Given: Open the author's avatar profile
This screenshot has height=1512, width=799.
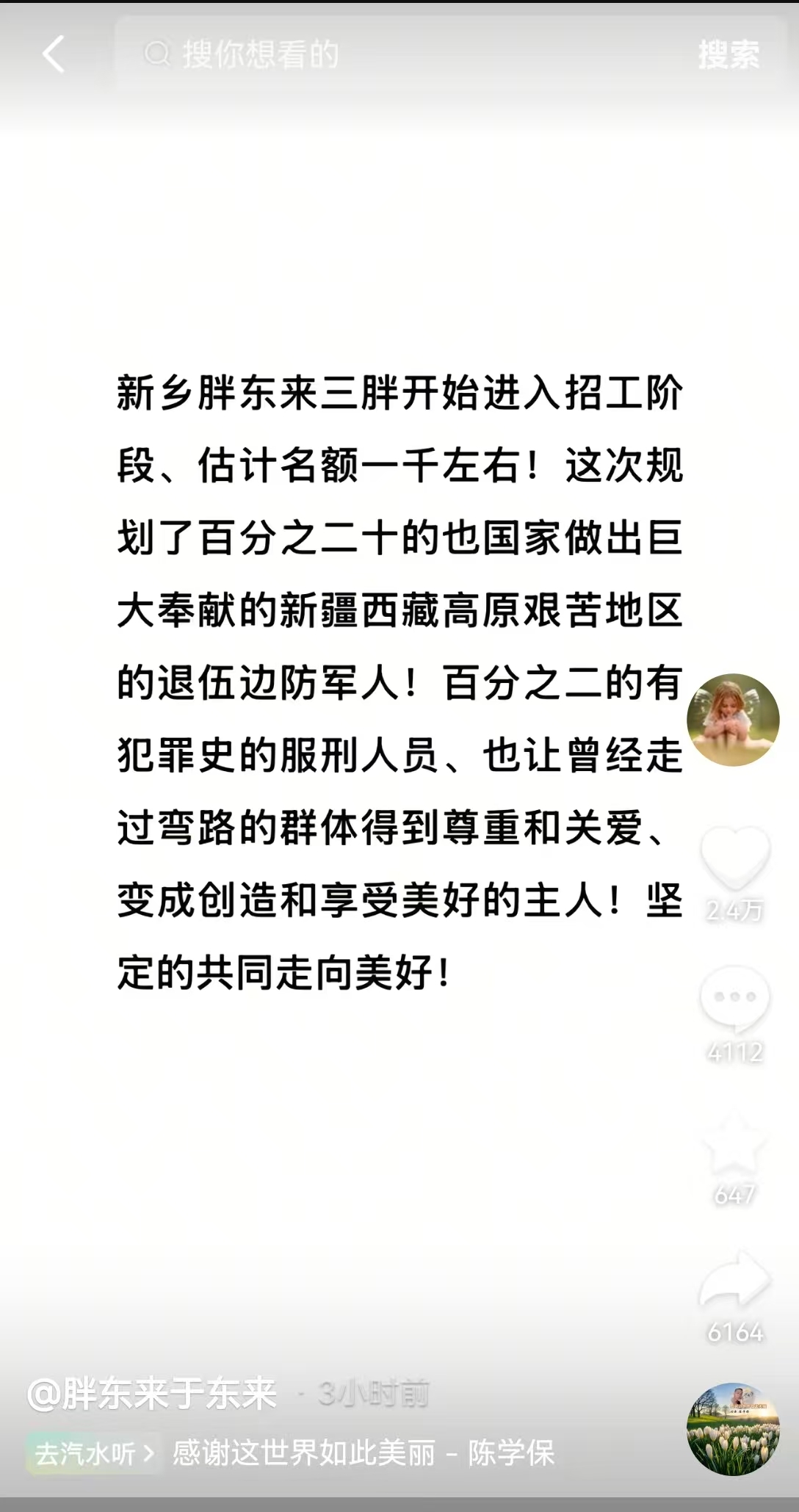Looking at the screenshot, I should (733, 720).
